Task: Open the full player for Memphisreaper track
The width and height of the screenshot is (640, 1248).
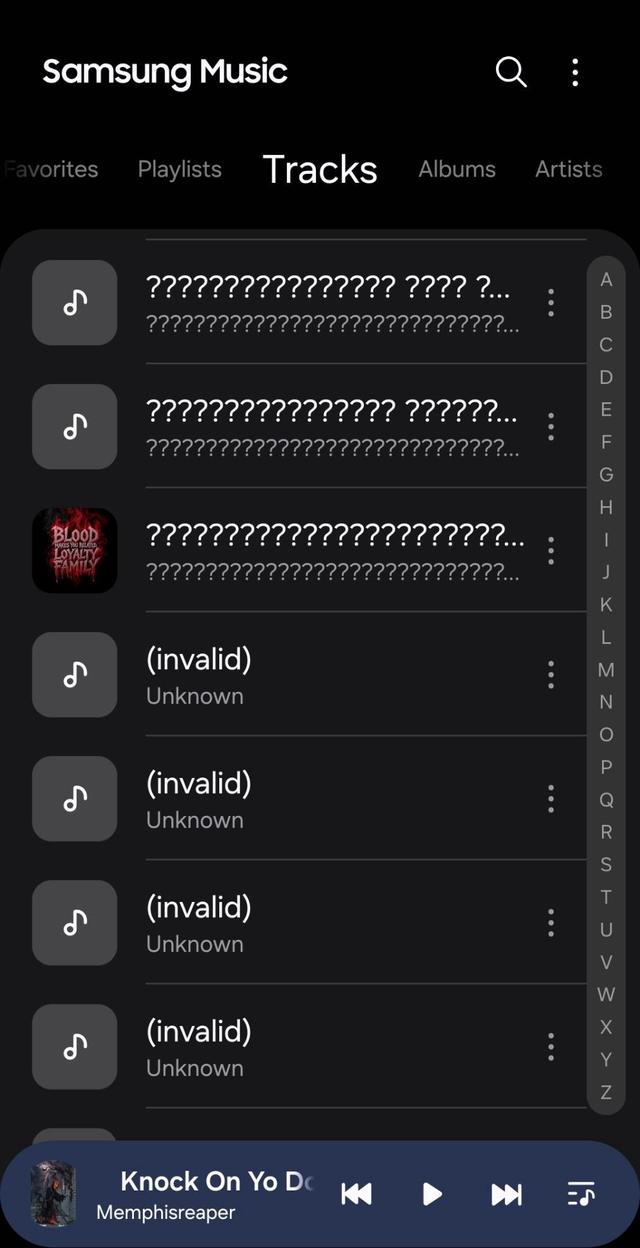Action: [200, 1194]
